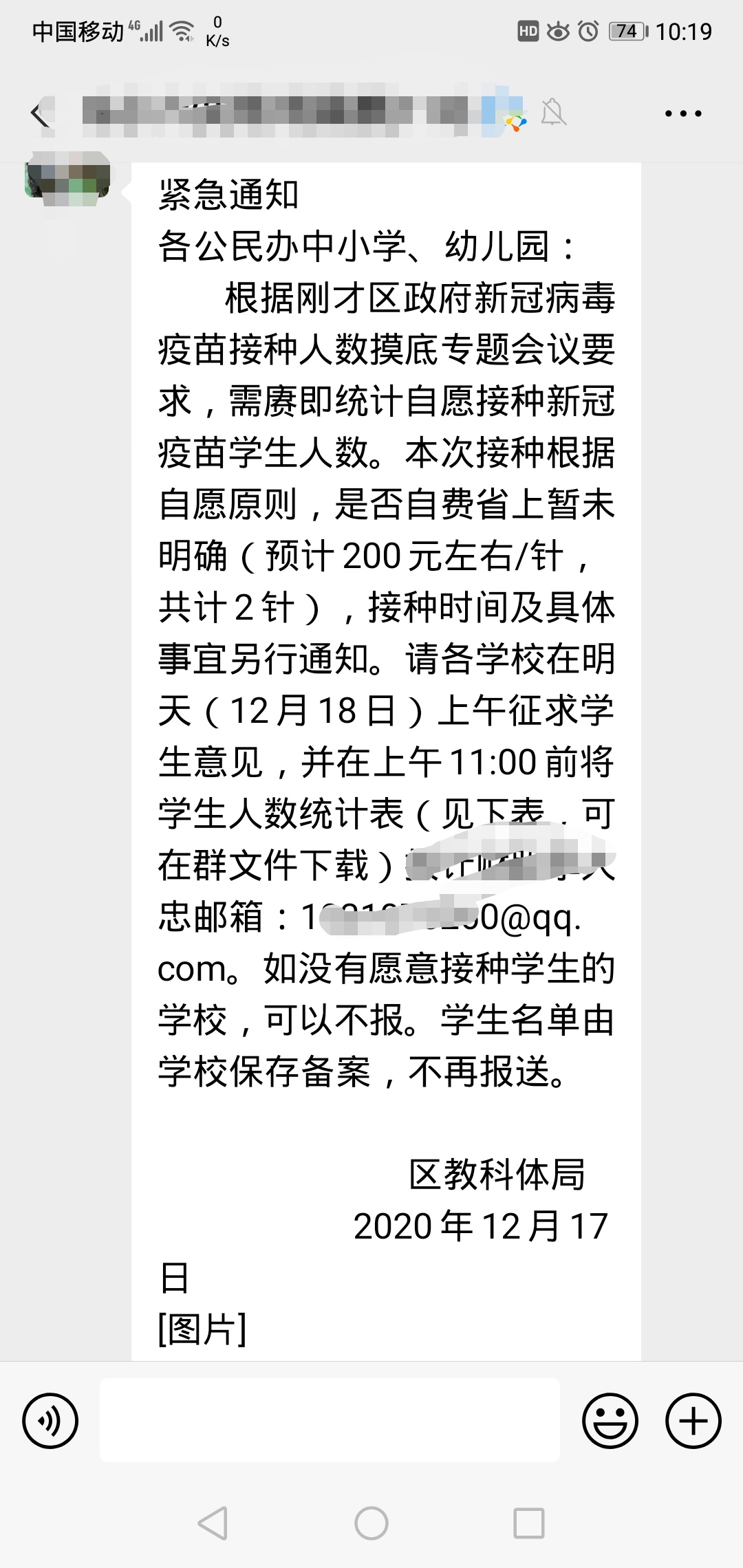
Task: Tap the system back button
Action: point(213,1523)
